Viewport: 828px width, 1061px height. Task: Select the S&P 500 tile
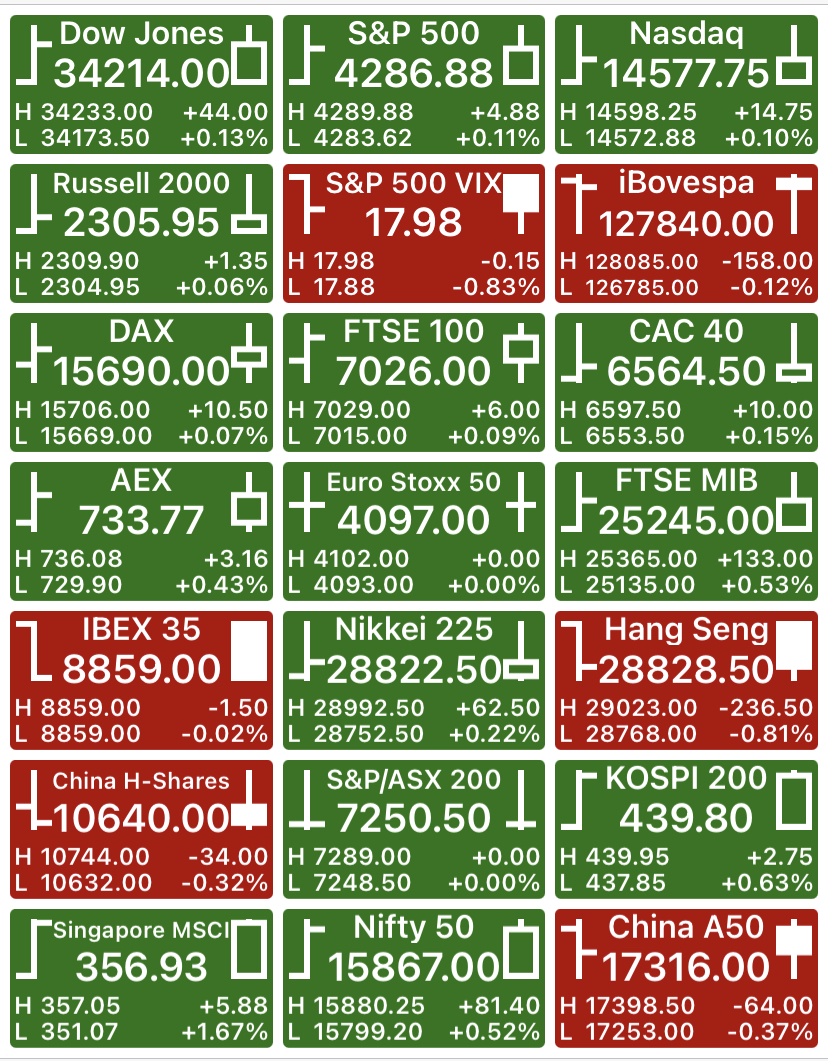coord(414,85)
